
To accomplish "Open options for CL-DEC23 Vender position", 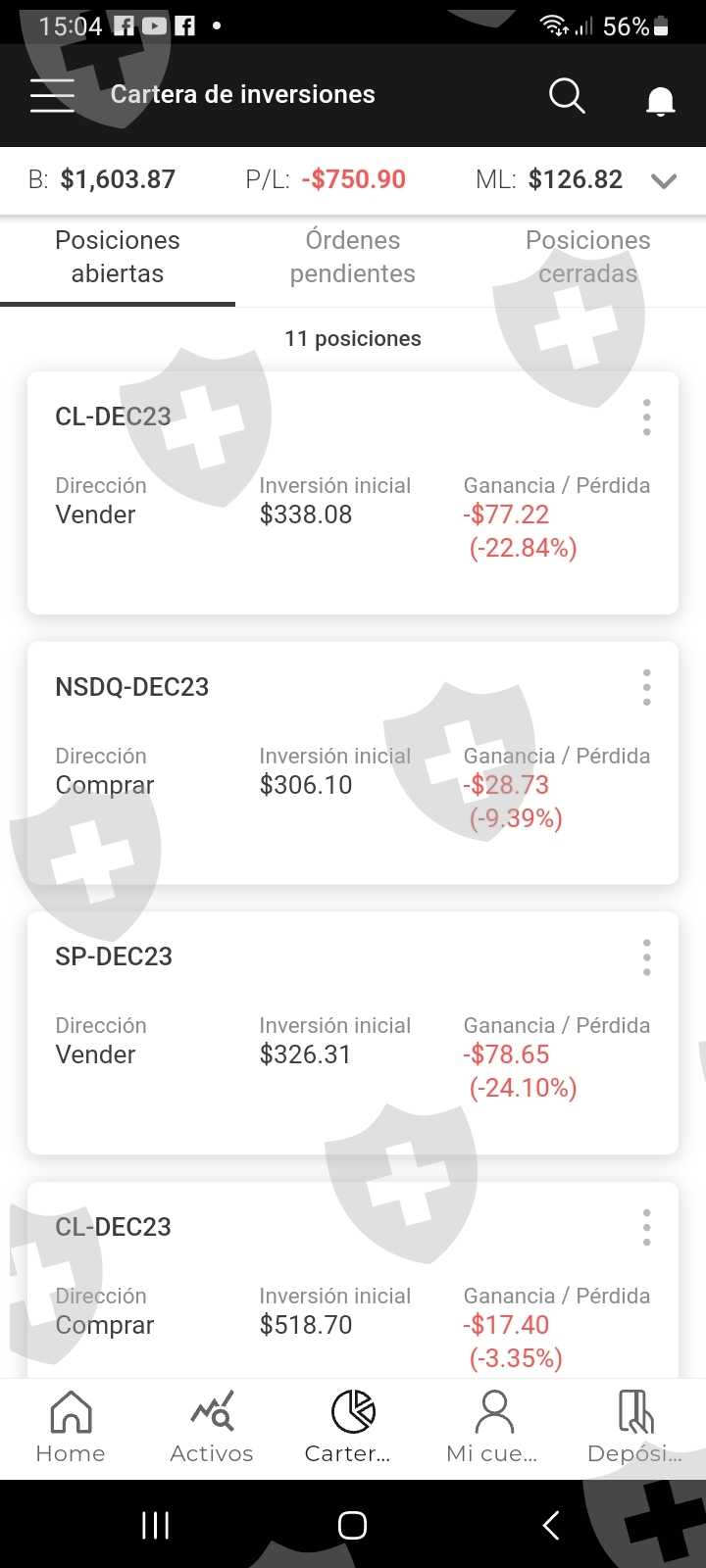I will coord(646,417).
